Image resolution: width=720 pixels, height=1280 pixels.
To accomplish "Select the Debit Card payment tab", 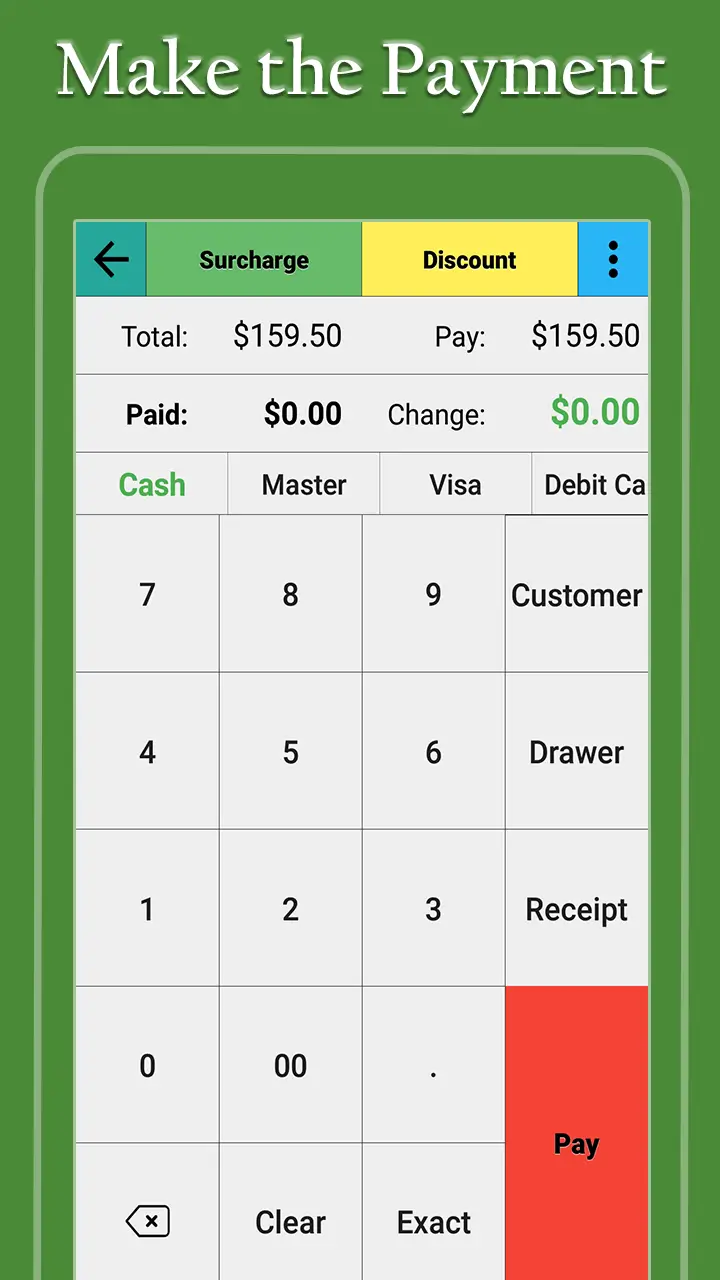I will coord(595,484).
